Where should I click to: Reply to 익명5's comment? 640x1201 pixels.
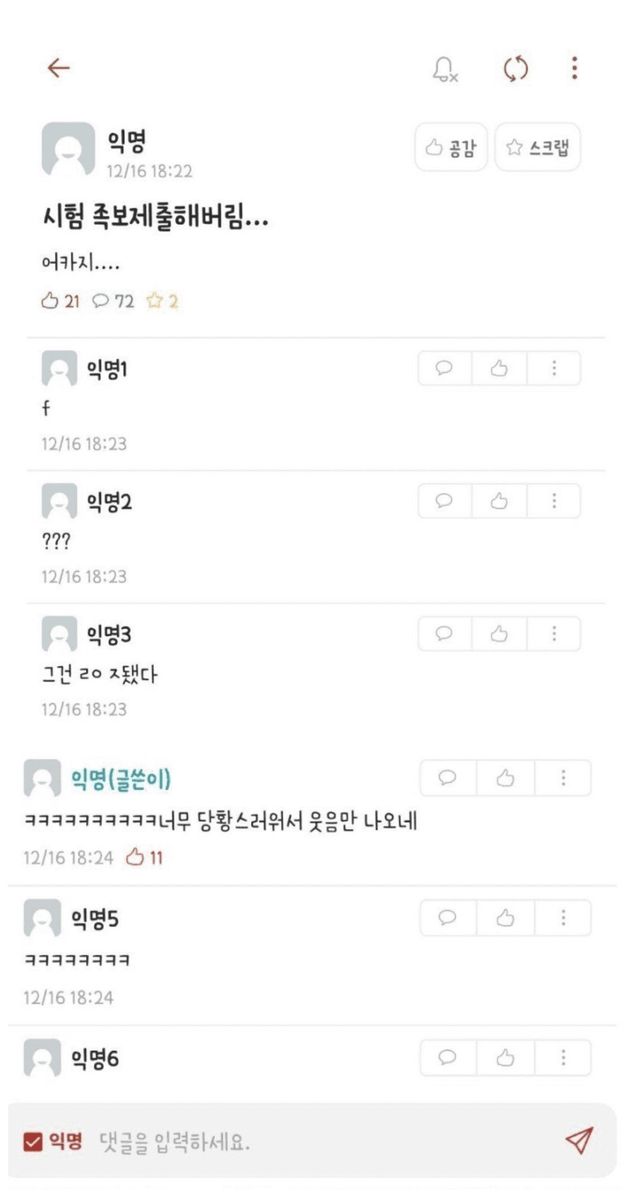point(448,918)
